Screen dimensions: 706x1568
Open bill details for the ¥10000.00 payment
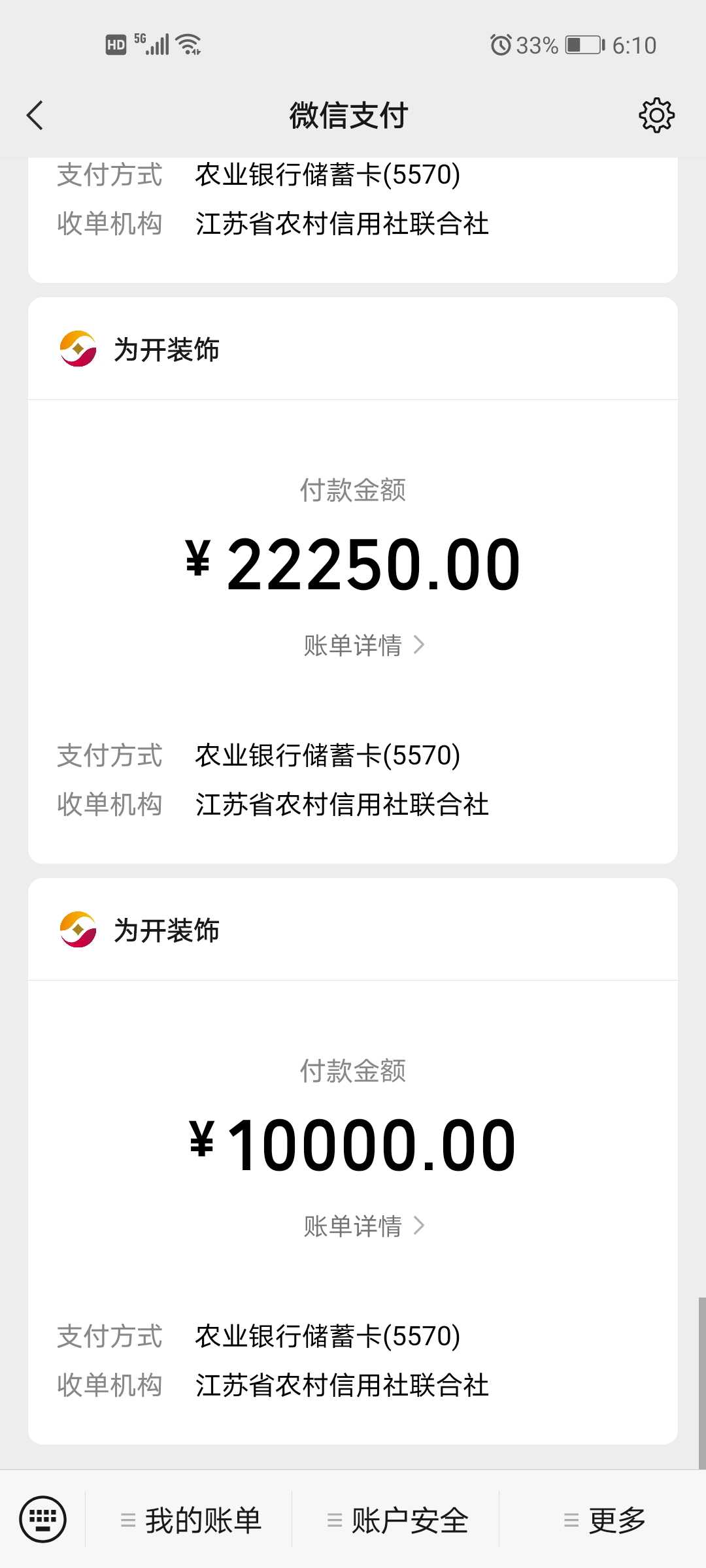pyautogui.click(x=363, y=1226)
